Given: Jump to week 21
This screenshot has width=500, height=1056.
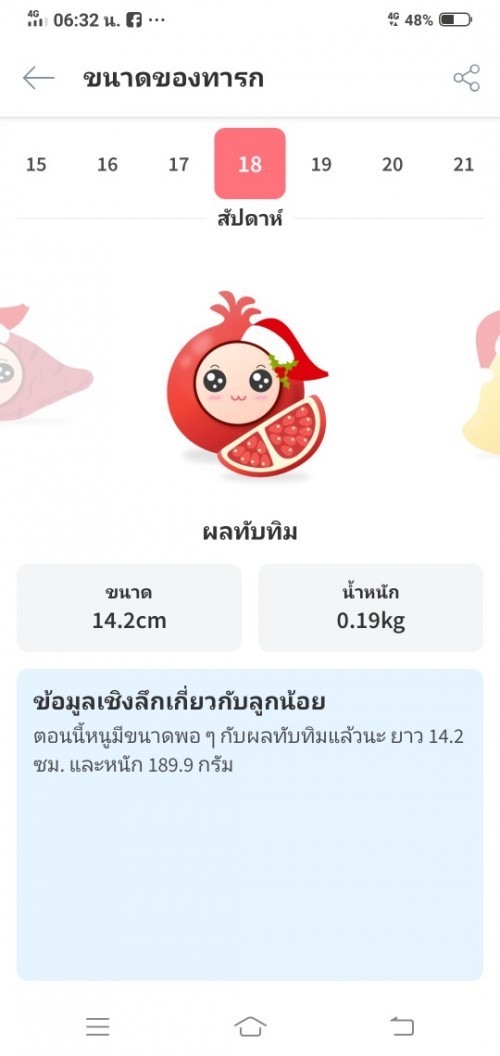Looking at the screenshot, I should point(464,164).
